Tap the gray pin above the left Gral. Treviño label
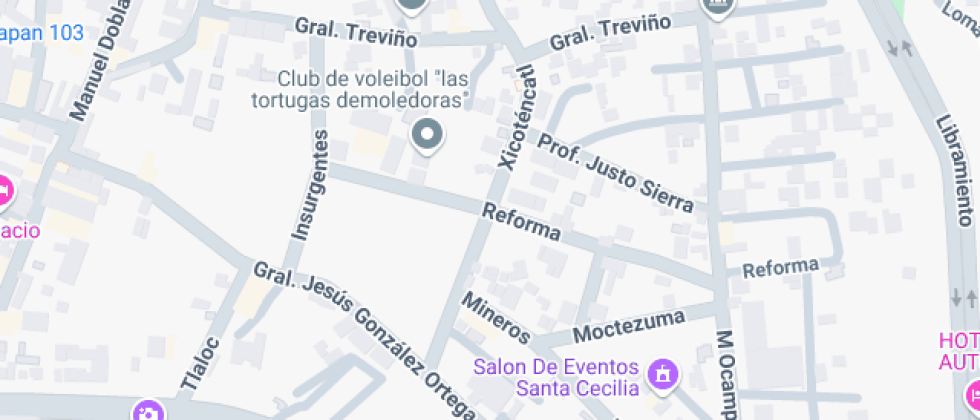 click(412, 6)
